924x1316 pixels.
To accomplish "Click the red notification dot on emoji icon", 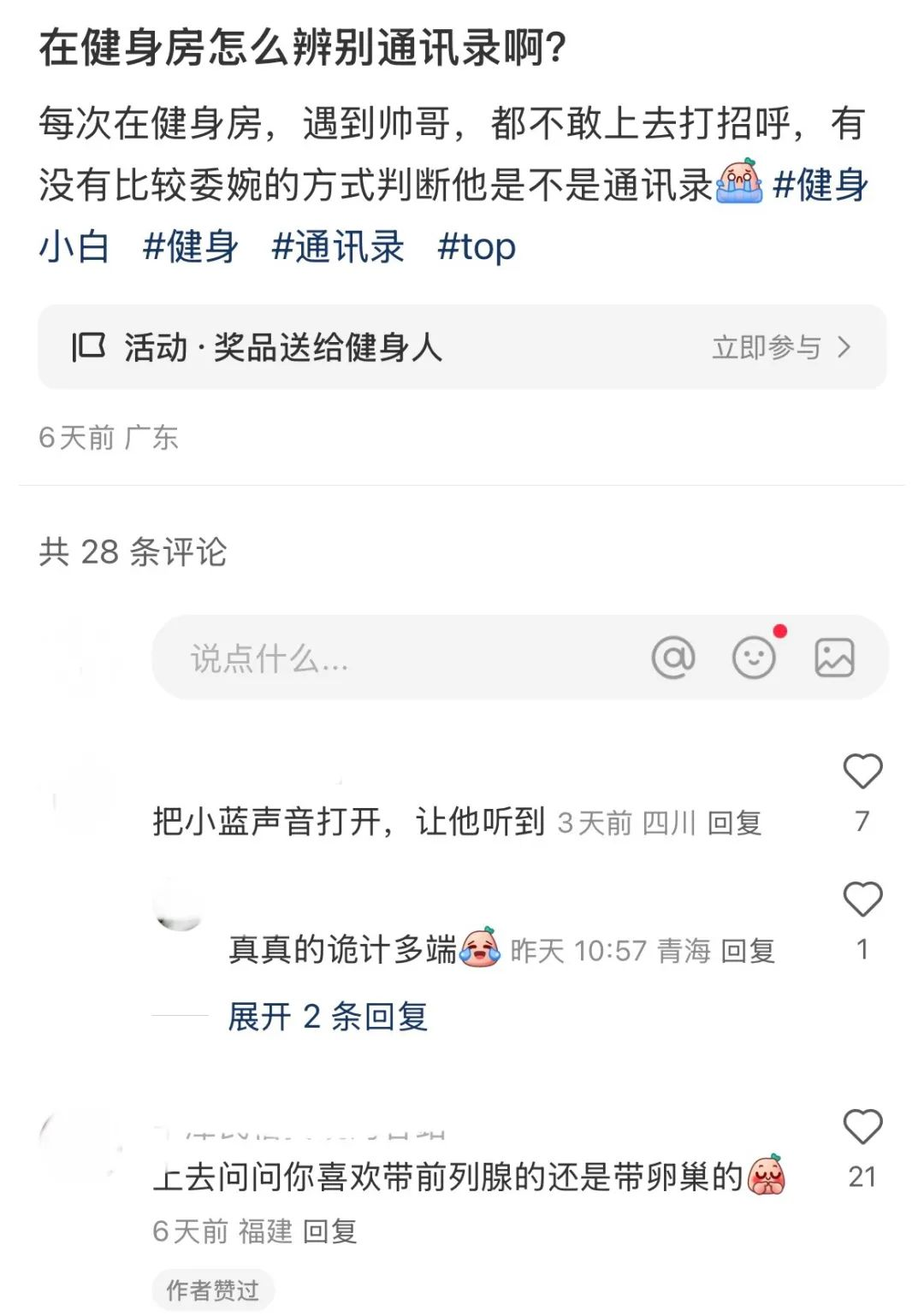I will (x=779, y=630).
